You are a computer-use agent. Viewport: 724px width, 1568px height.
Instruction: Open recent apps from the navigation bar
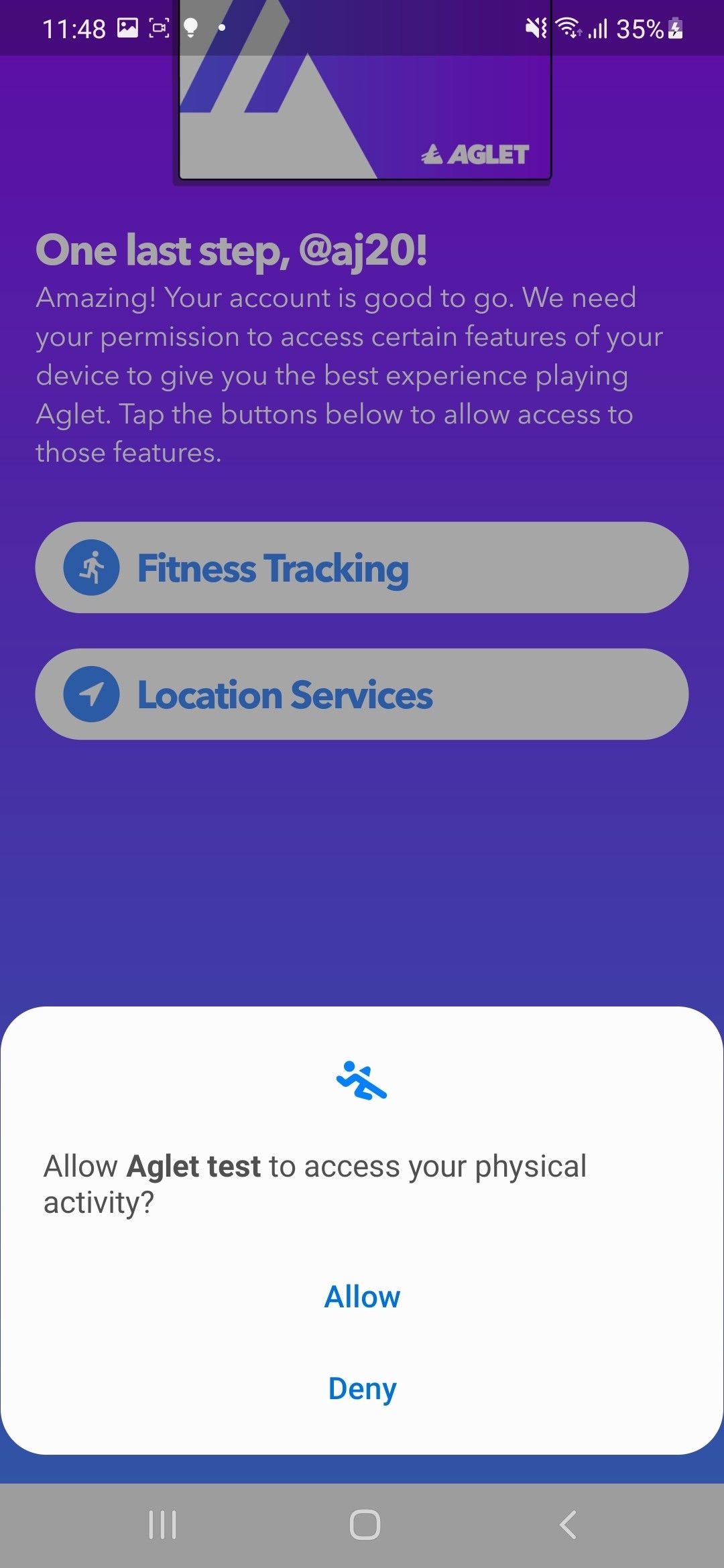[x=162, y=1525]
